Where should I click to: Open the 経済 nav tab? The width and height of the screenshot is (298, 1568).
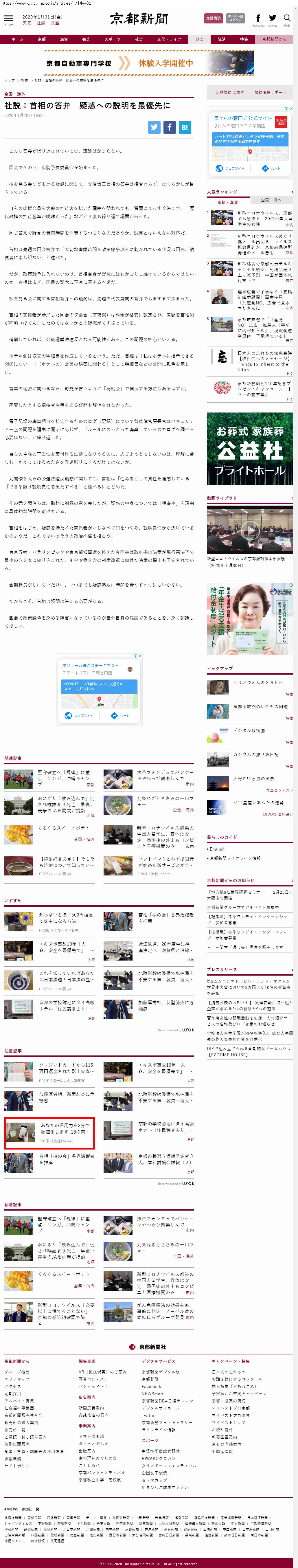click(221, 39)
